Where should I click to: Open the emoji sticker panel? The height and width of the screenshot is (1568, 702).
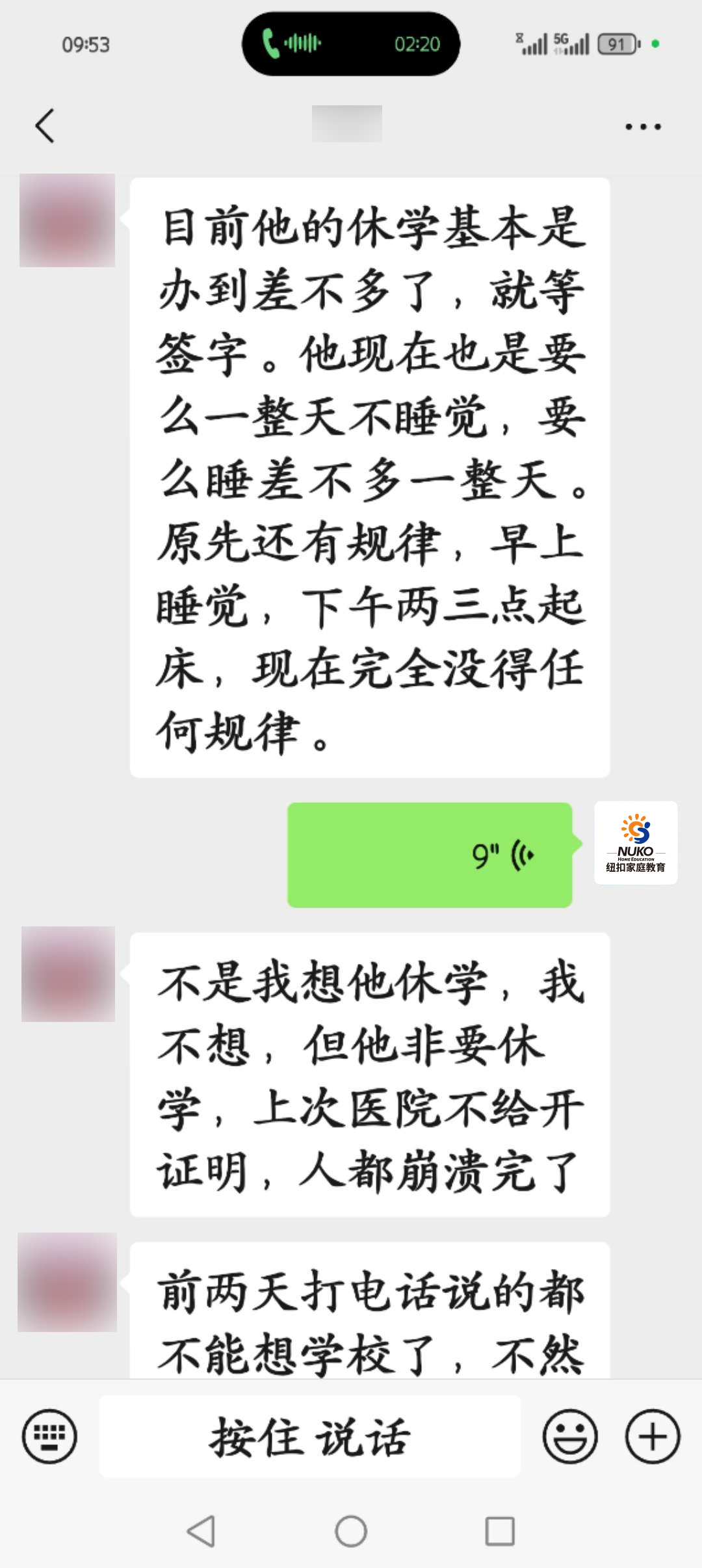click(x=570, y=1436)
